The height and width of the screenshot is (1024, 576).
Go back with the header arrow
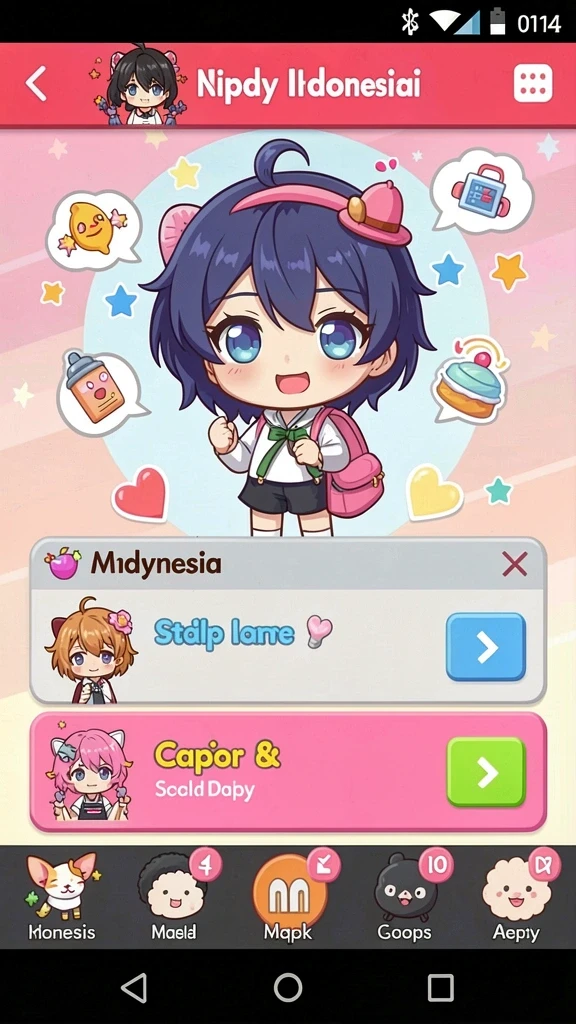pyautogui.click(x=36, y=84)
